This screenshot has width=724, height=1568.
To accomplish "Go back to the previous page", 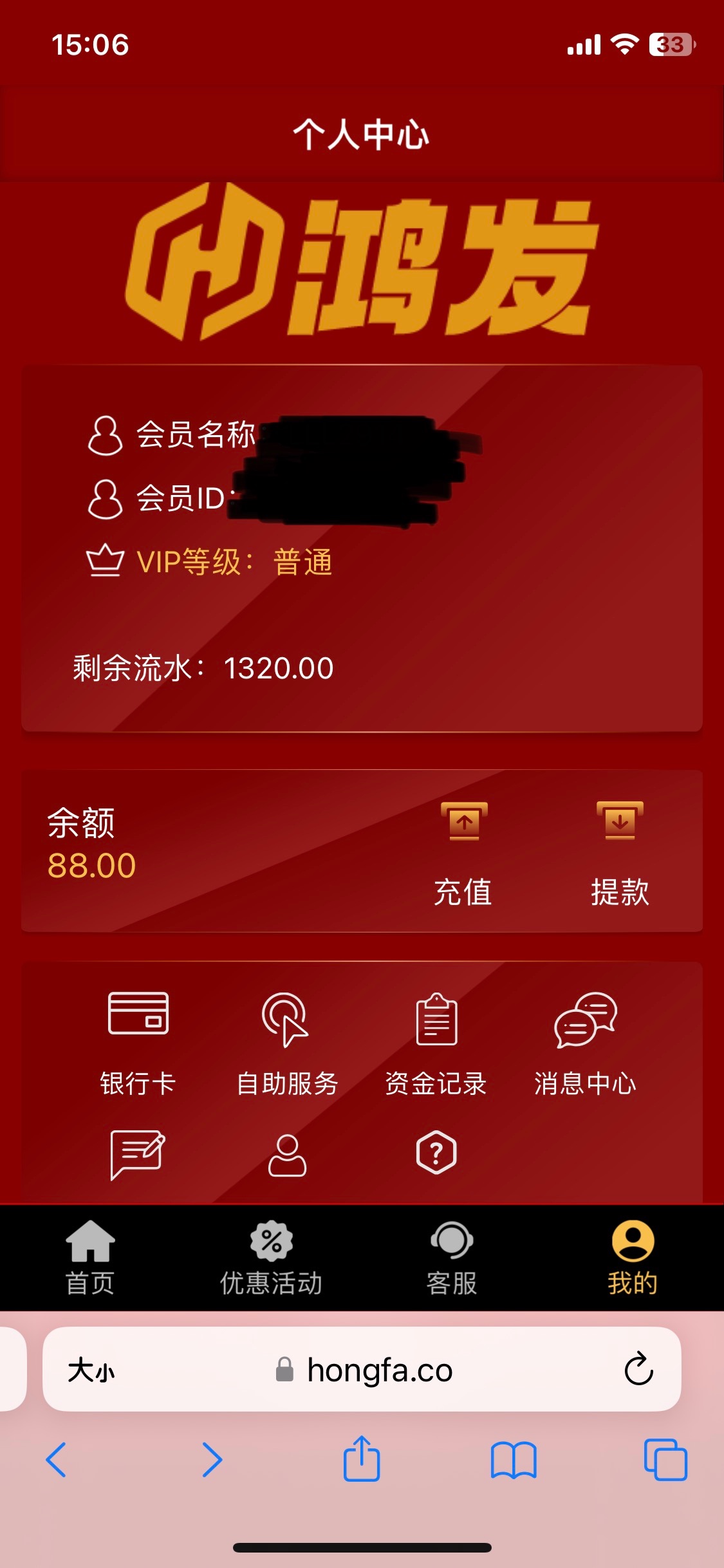I will 57,1459.
